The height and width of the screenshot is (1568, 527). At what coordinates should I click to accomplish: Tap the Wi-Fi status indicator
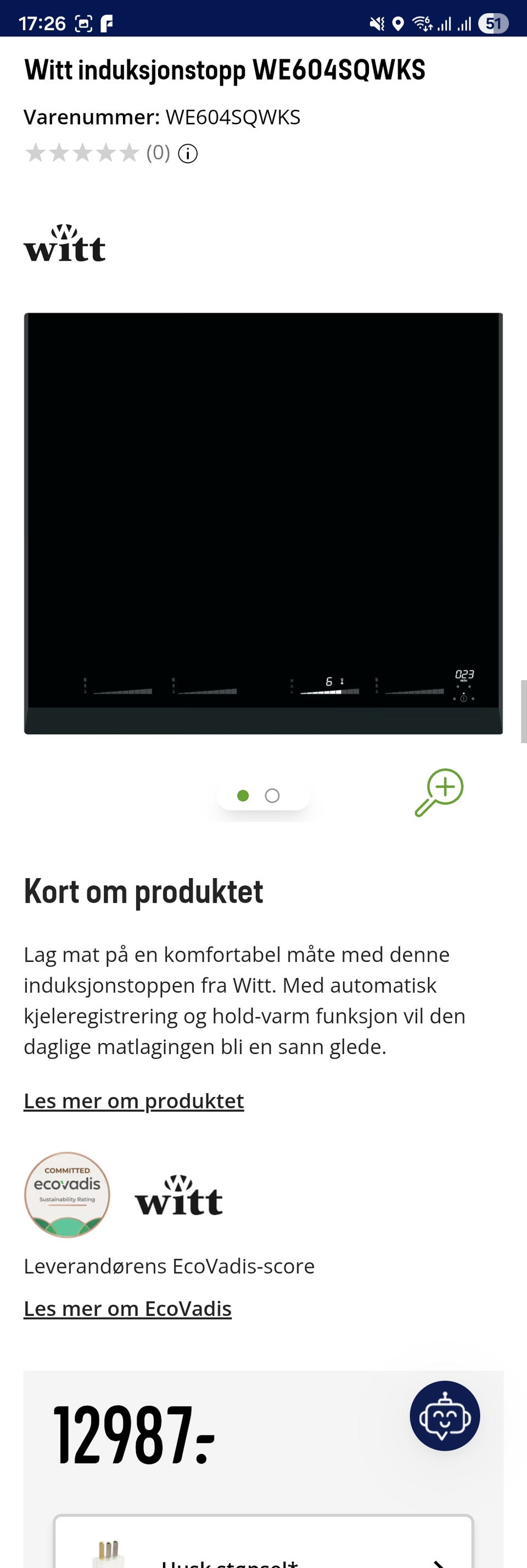pos(422,24)
